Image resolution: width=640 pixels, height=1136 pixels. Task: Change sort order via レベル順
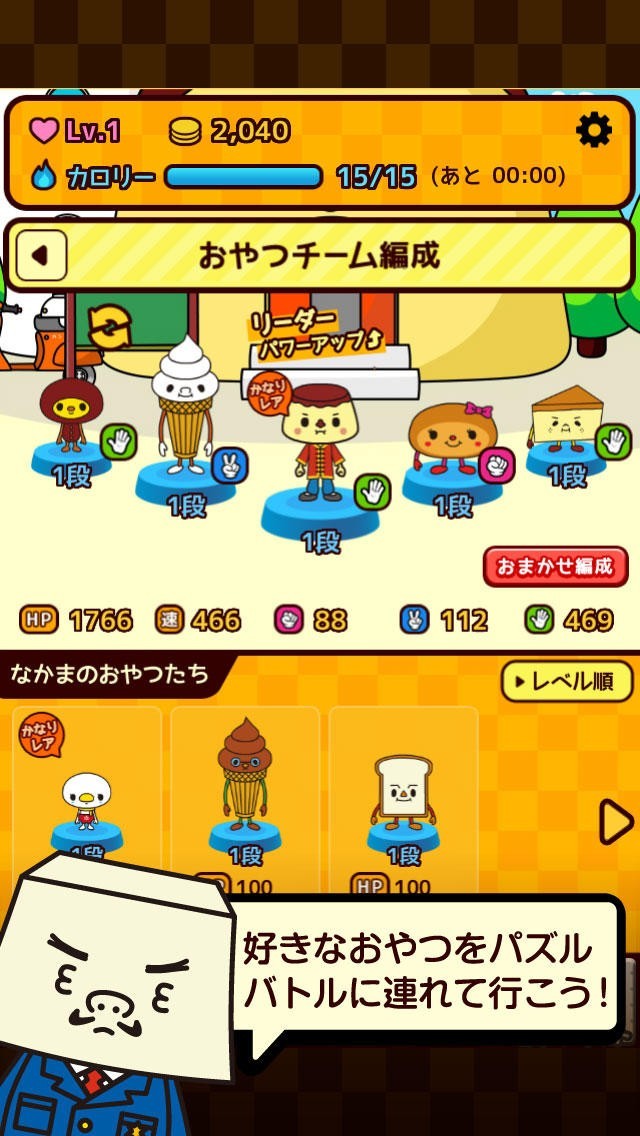567,682
